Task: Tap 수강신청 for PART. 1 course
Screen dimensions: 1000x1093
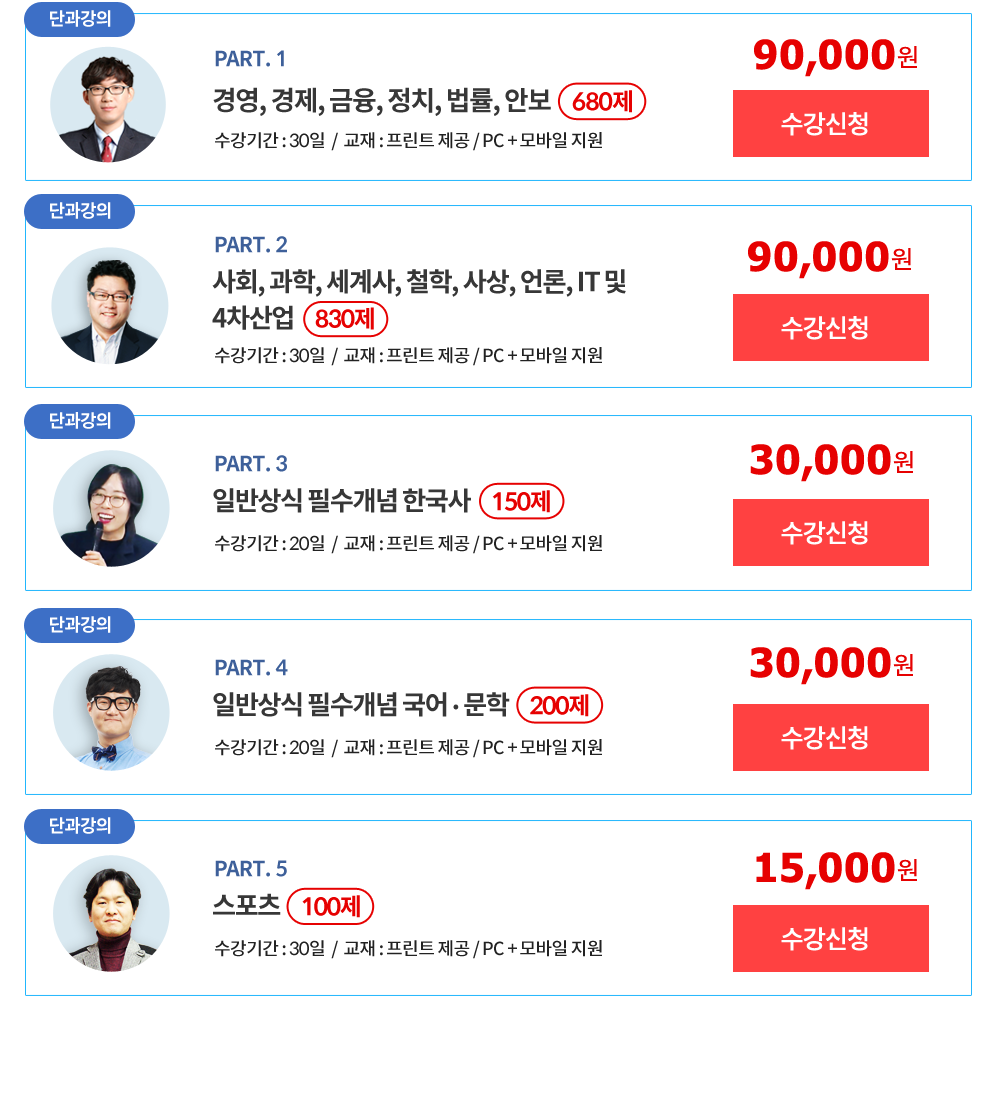Action: (x=830, y=123)
